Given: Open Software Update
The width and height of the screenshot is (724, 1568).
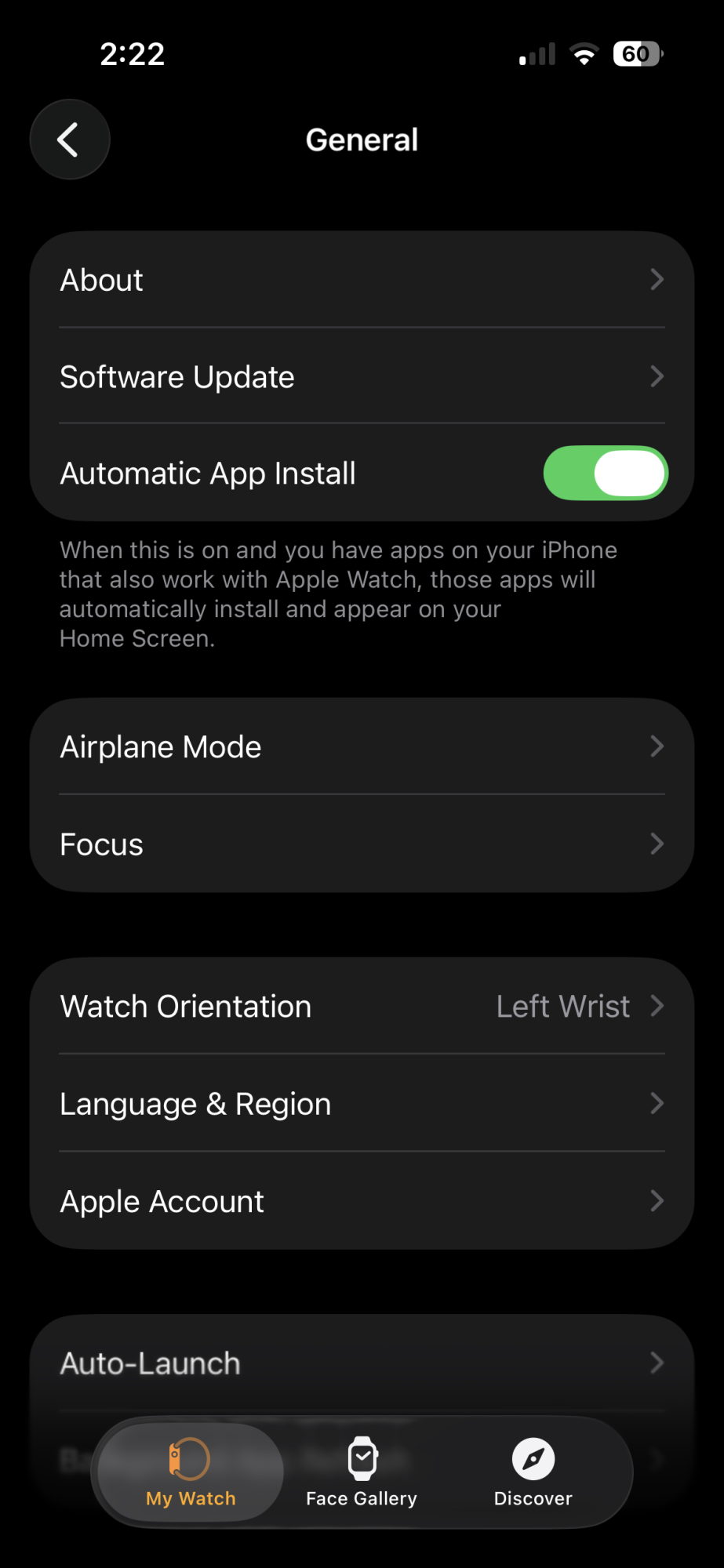Looking at the screenshot, I should coord(361,377).
